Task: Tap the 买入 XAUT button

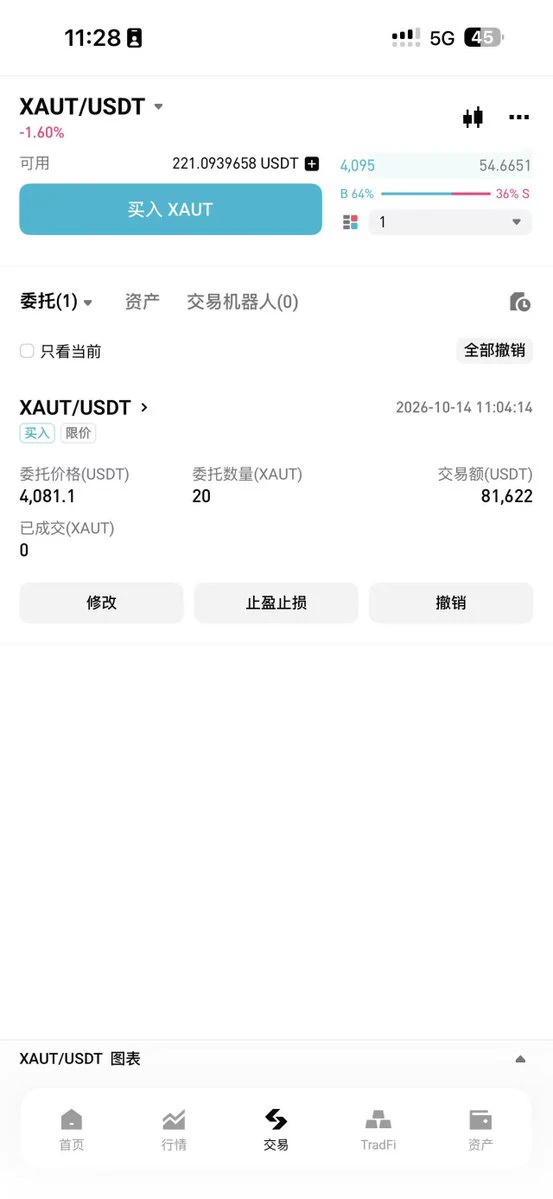Action: pyautogui.click(x=171, y=210)
